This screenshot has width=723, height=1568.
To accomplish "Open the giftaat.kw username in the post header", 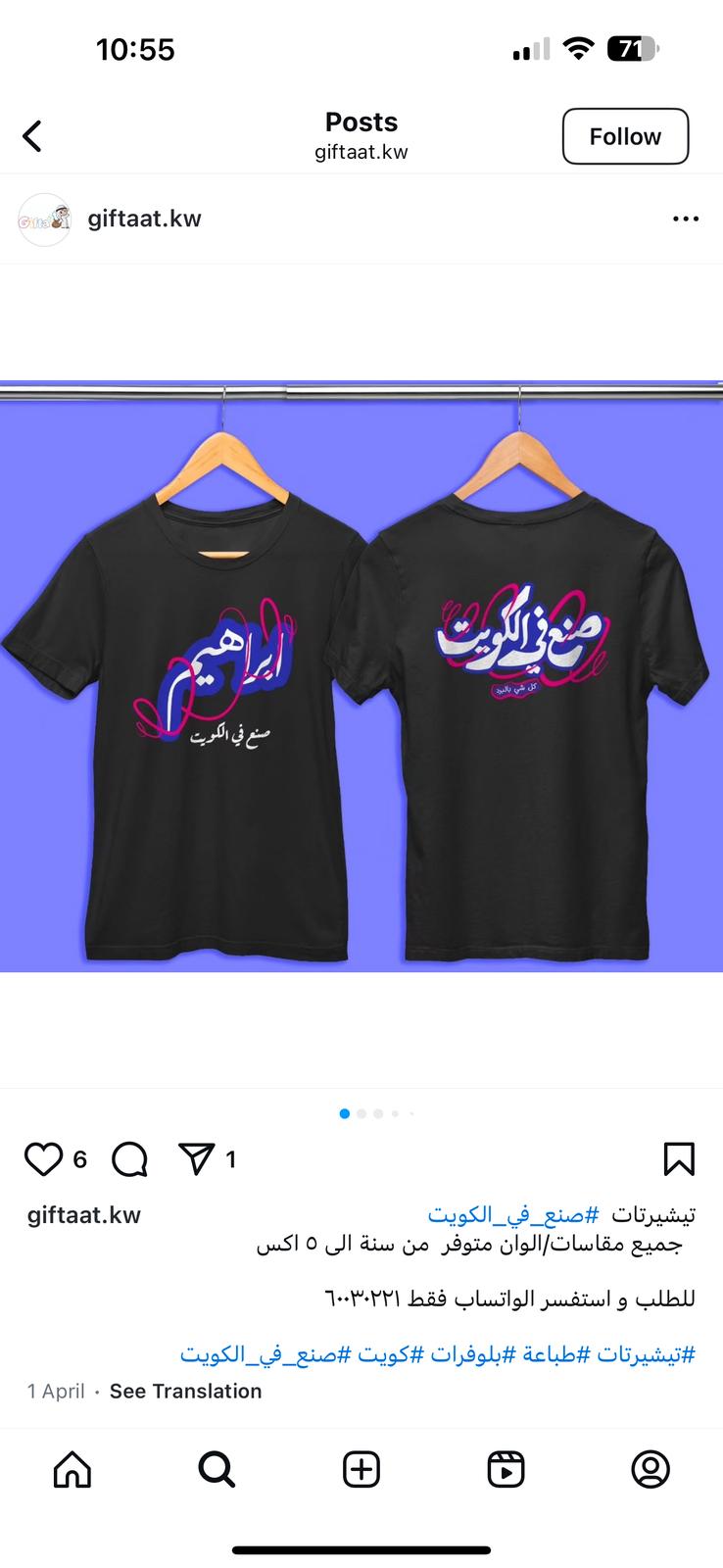I will tap(144, 219).
